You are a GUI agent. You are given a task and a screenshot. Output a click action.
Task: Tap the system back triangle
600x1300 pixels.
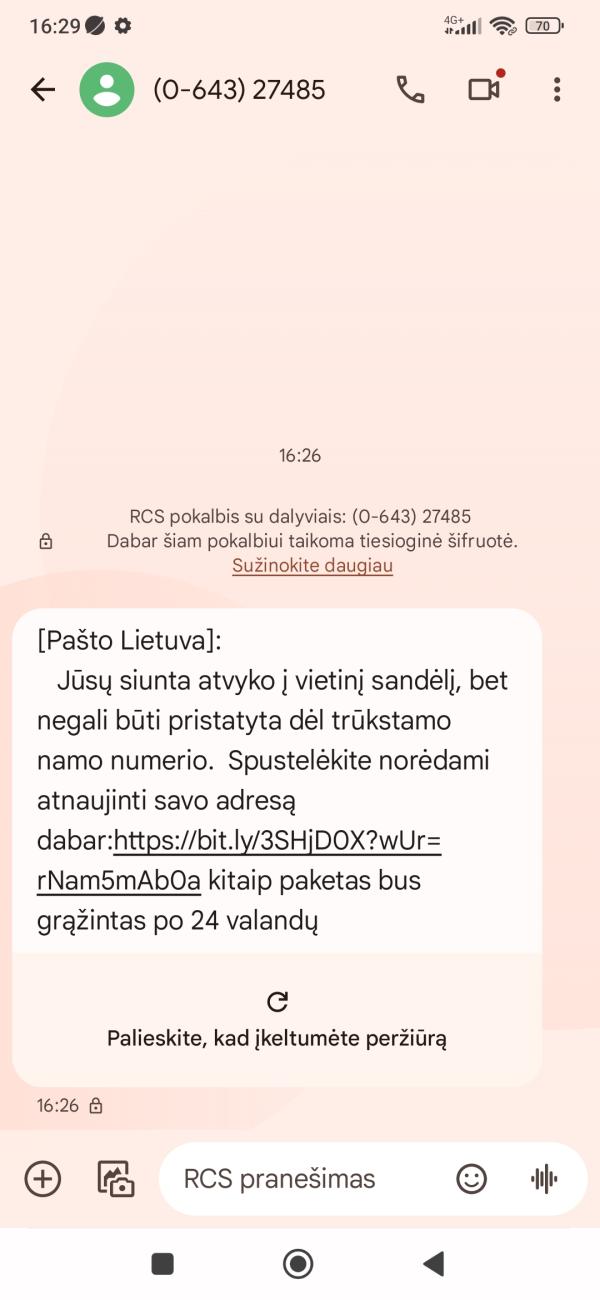click(433, 1264)
